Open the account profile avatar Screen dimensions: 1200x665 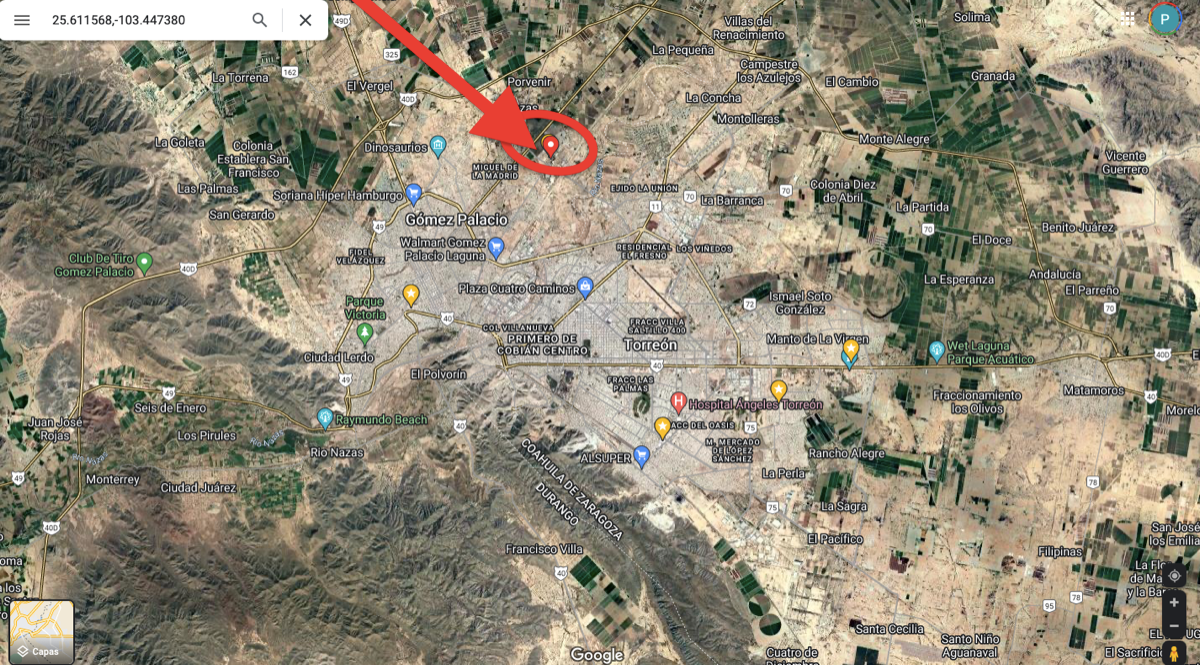pos(1164,19)
